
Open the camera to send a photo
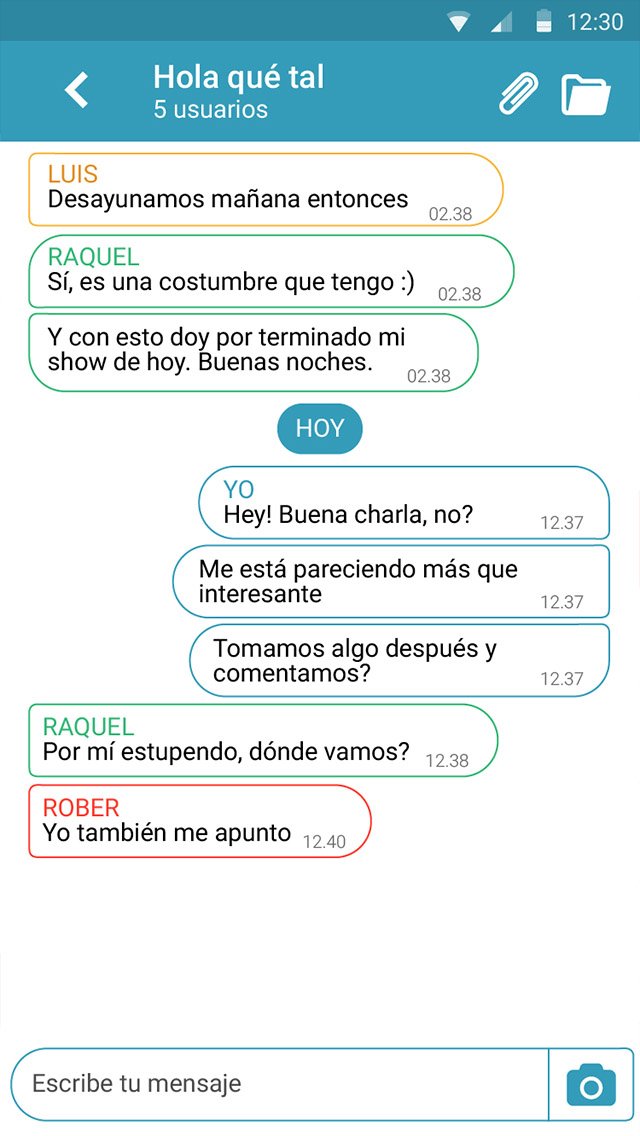pyautogui.click(x=591, y=1084)
